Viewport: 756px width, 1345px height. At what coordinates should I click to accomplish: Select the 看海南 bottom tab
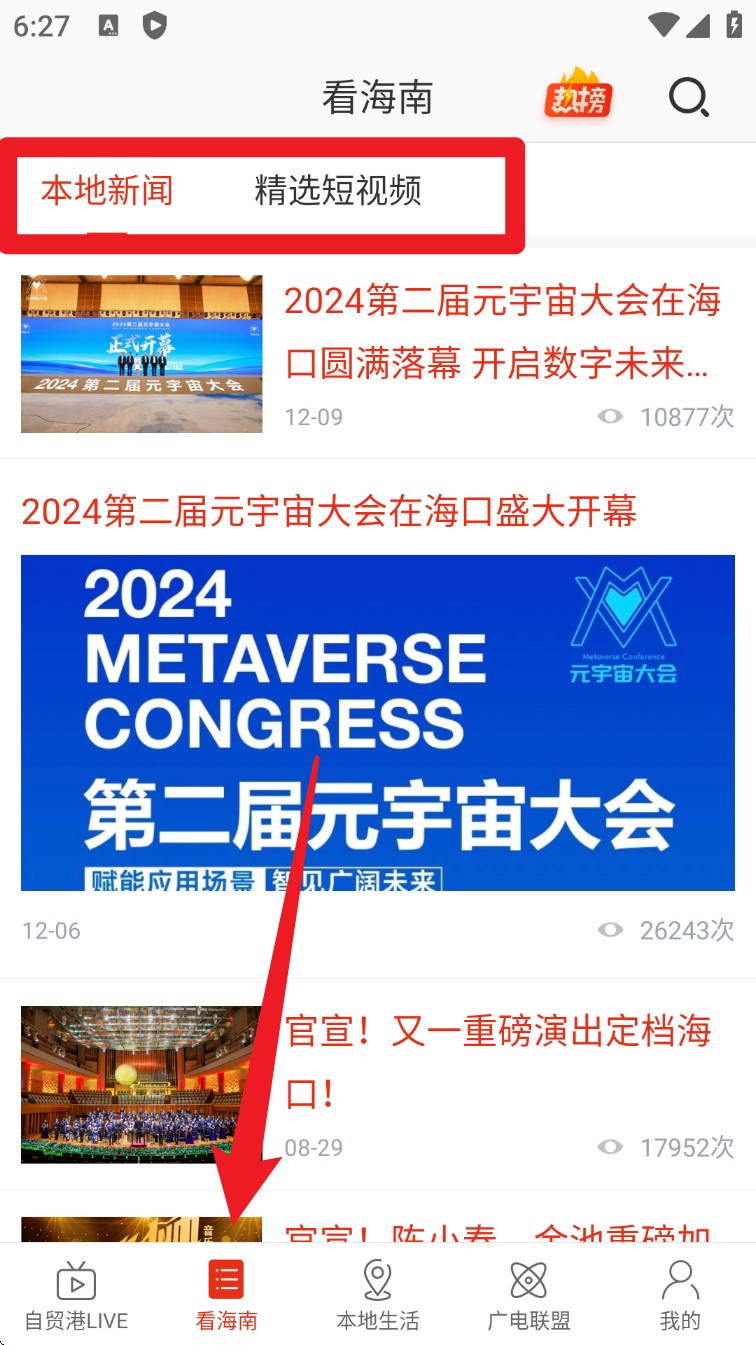(x=227, y=1296)
